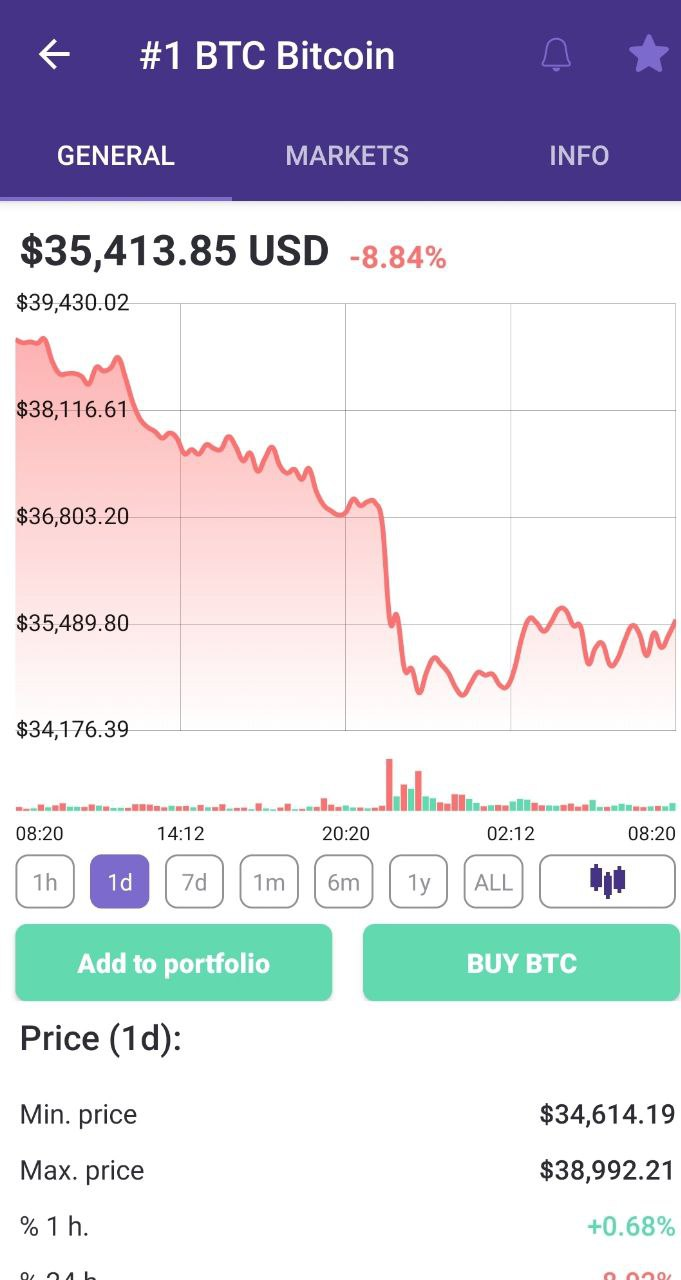Toggle the favorite star for Bitcoin

[648, 55]
